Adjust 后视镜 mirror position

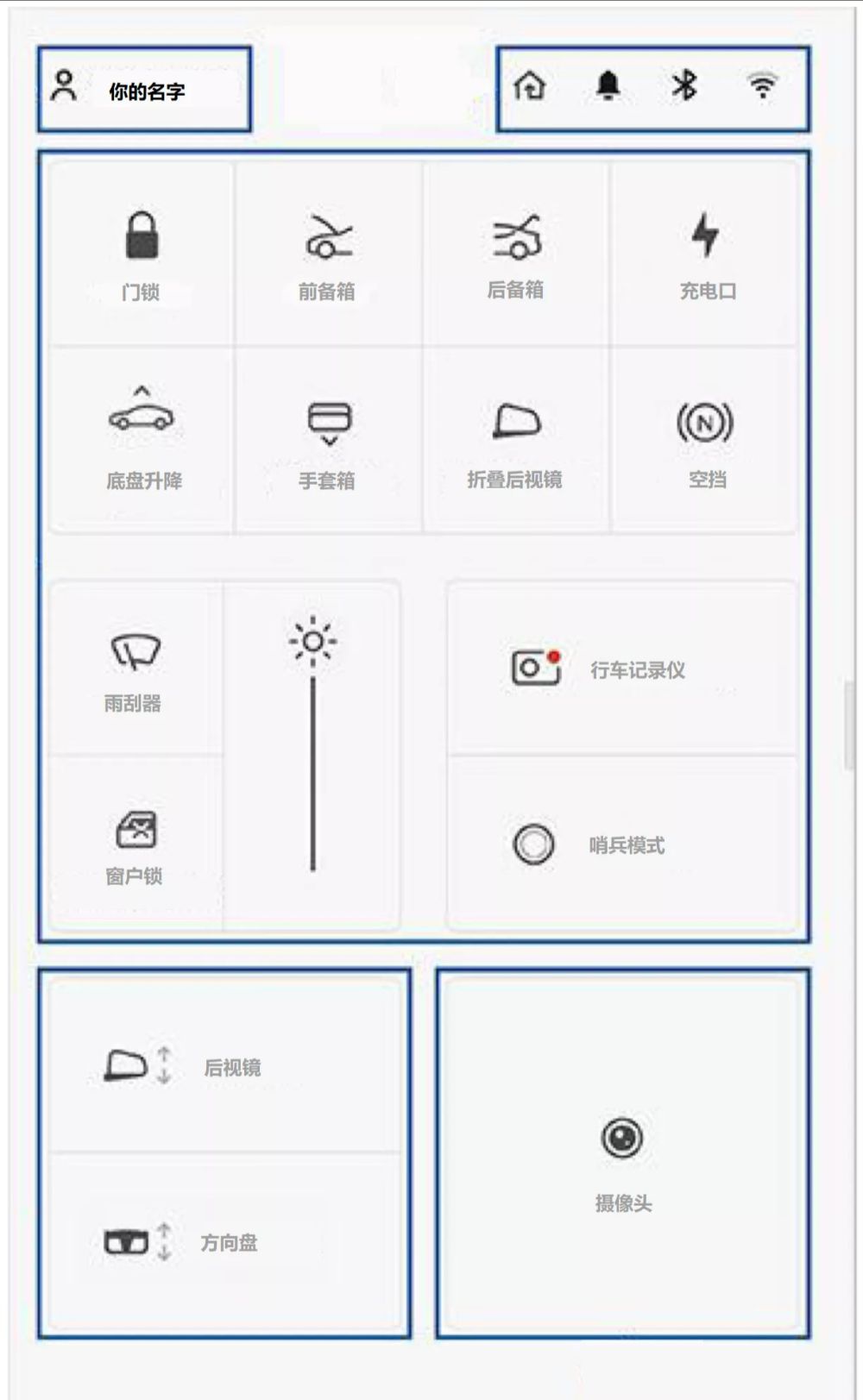pos(224,1066)
